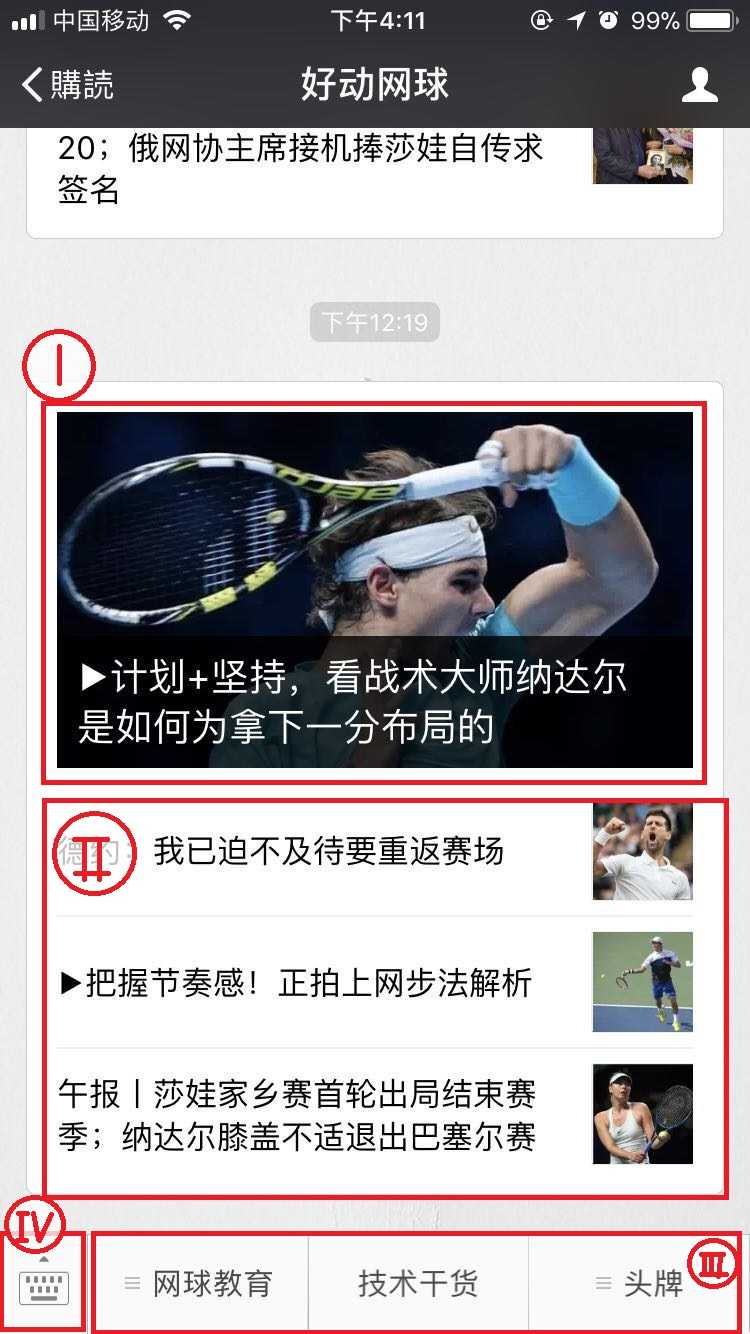Go back to the 購読 list
The width and height of the screenshot is (750, 1334).
tap(68, 85)
